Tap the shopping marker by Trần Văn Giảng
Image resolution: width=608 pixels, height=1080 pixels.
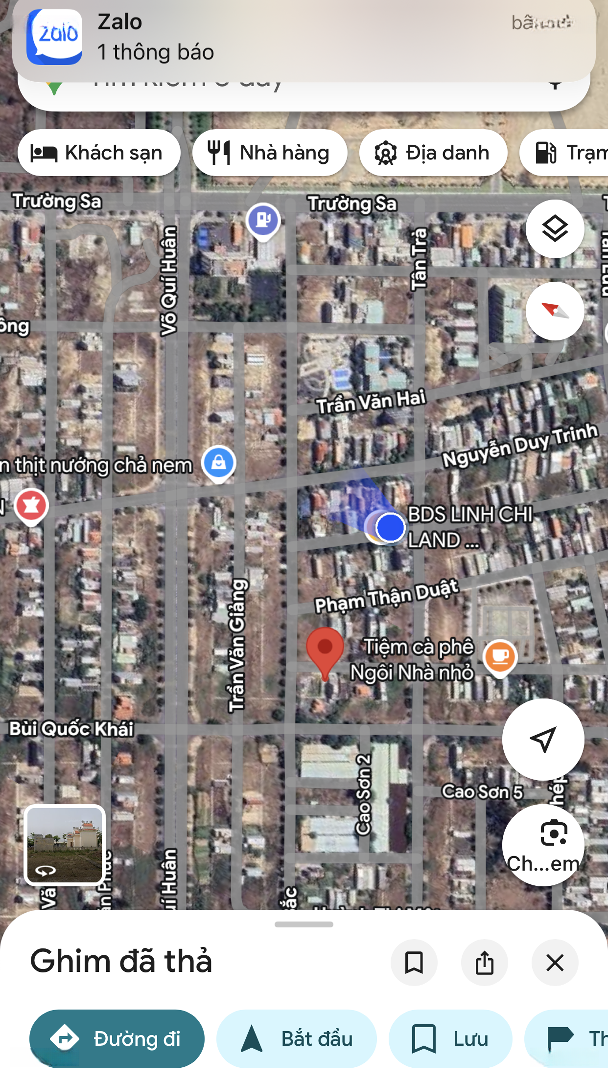(x=218, y=462)
